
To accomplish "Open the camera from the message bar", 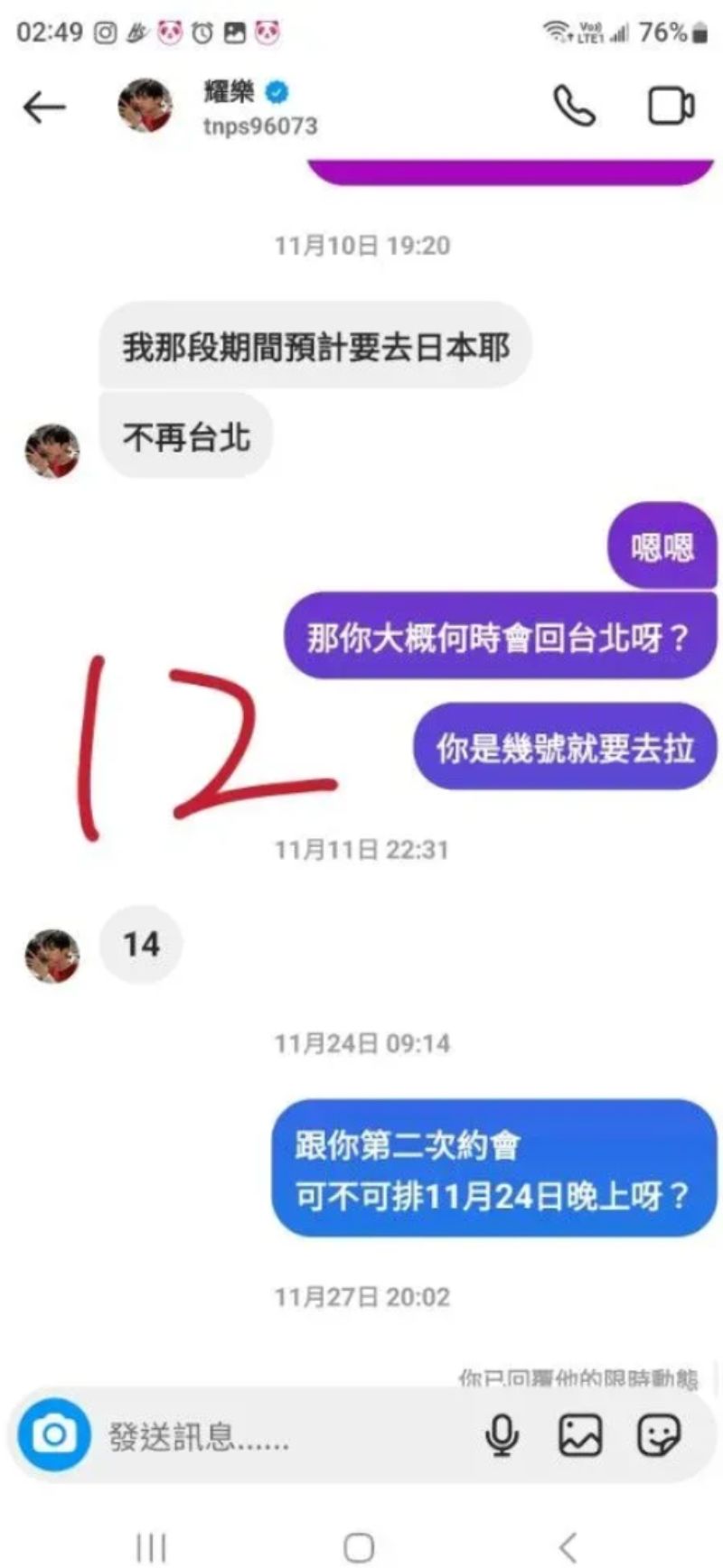I will 54,1434.
